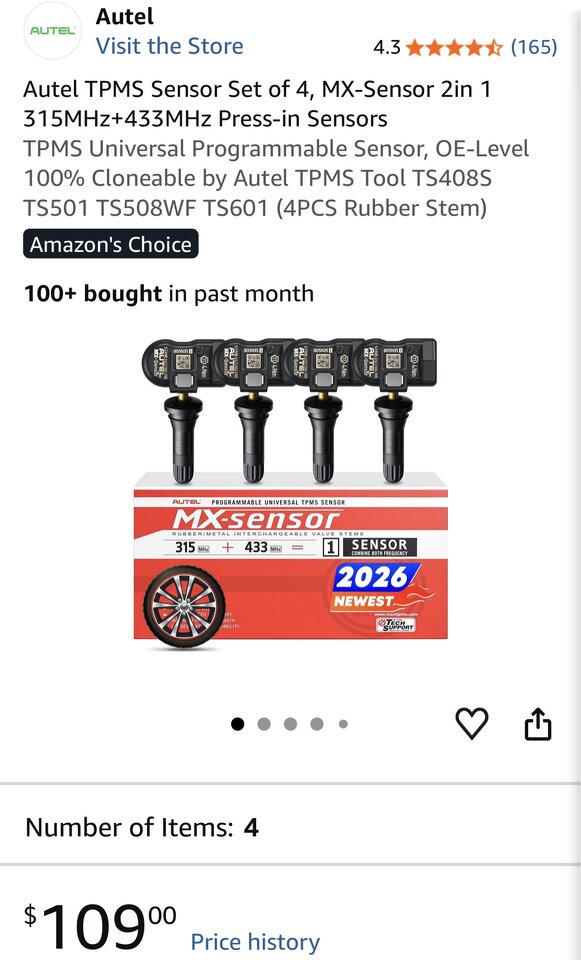Open the Price history link
The image size is (581, 960).
pos(255,941)
